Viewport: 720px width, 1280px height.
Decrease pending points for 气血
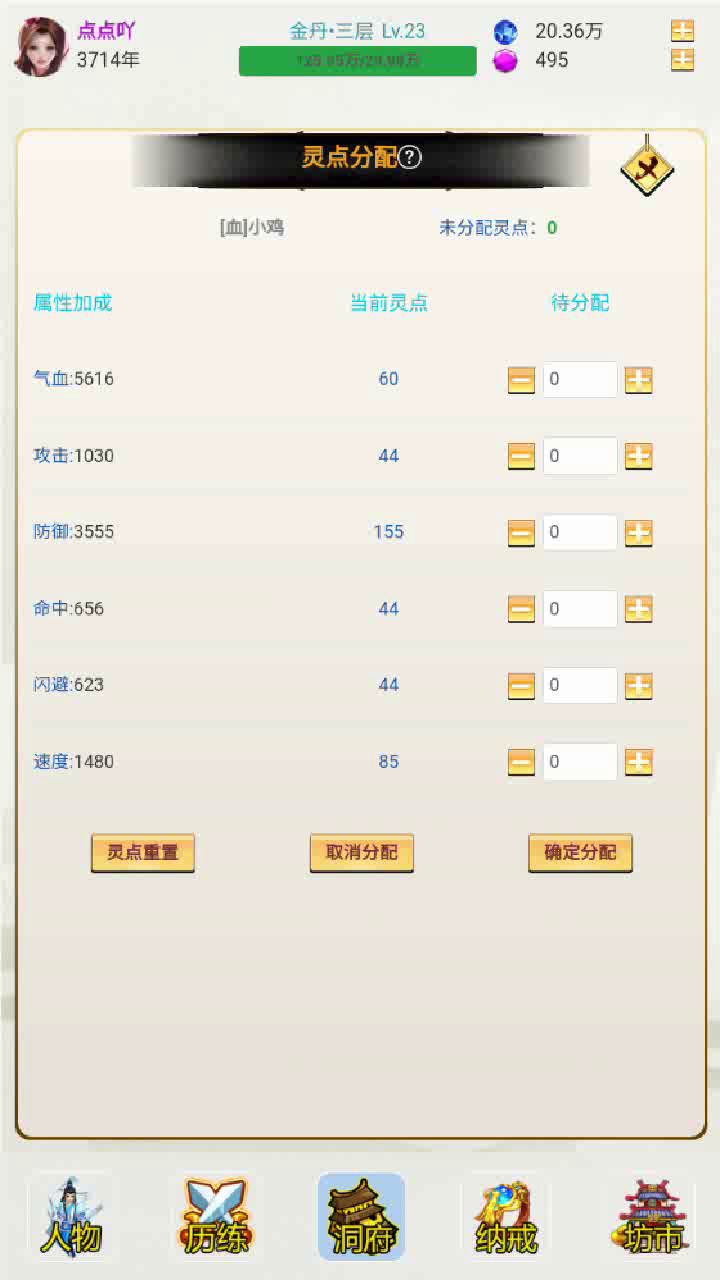tap(521, 380)
